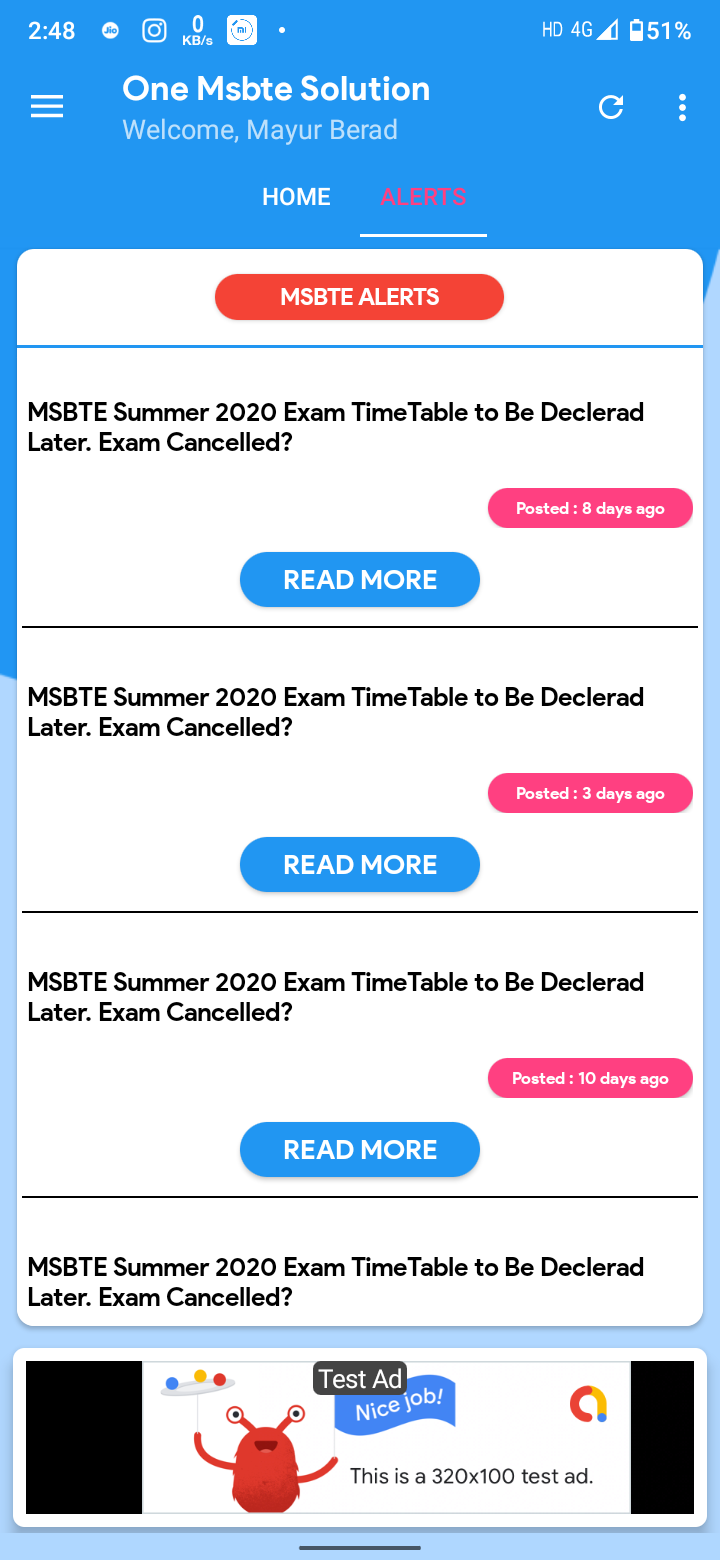Open the overflow menu
720x1560 pixels.
(682, 107)
